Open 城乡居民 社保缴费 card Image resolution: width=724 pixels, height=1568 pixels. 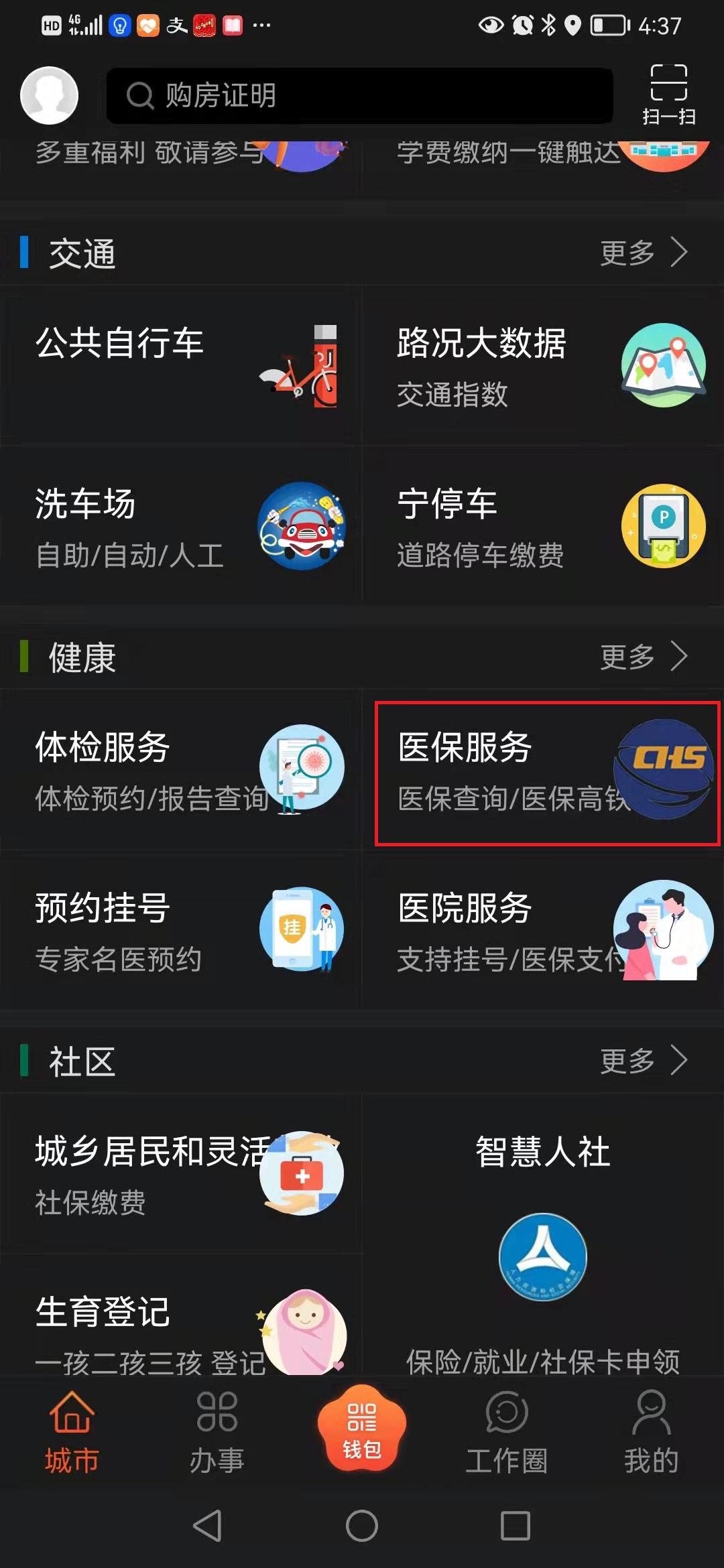pos(181,1174)
